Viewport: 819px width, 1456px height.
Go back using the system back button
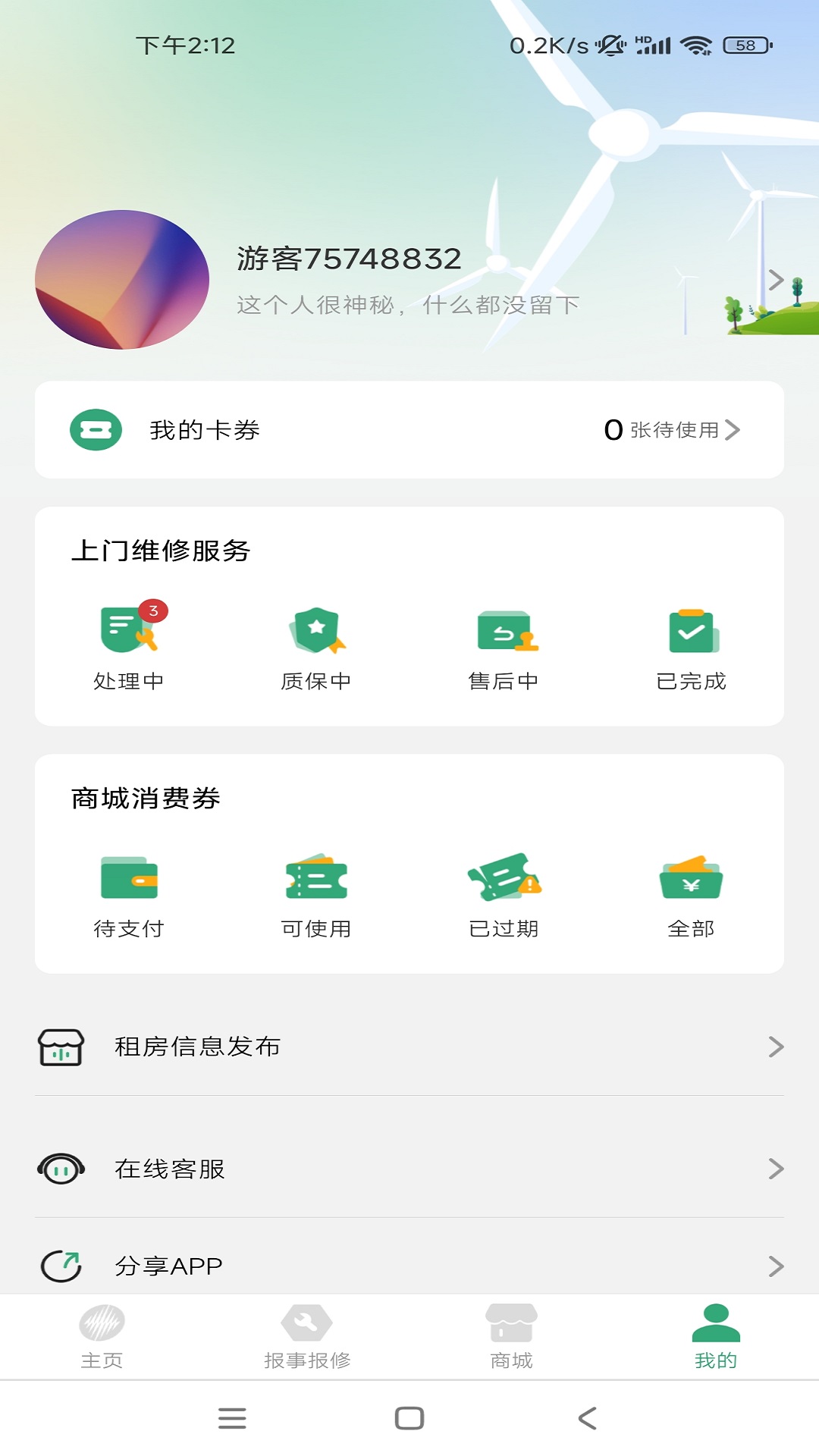tap(588, 1418)
